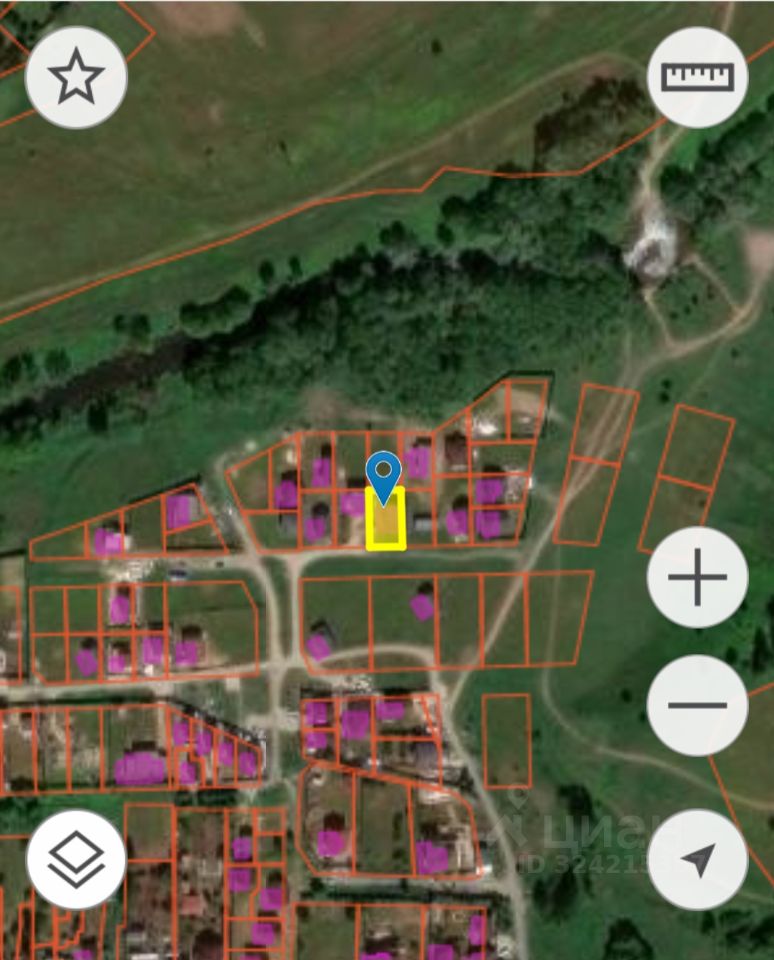Open the map layers selector
The image size is (774, 960).
[76, 859]
